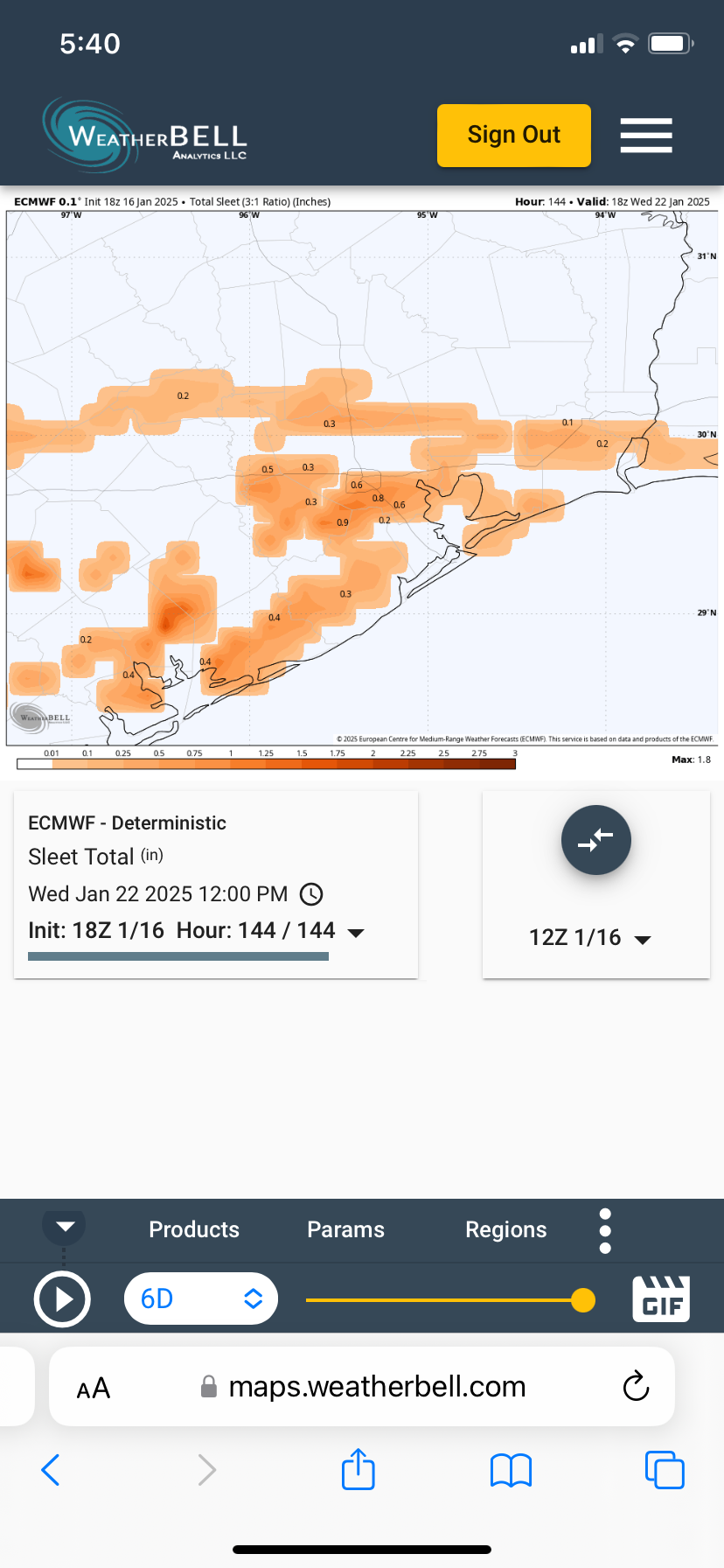Go back in Safari

(51, 1470)
